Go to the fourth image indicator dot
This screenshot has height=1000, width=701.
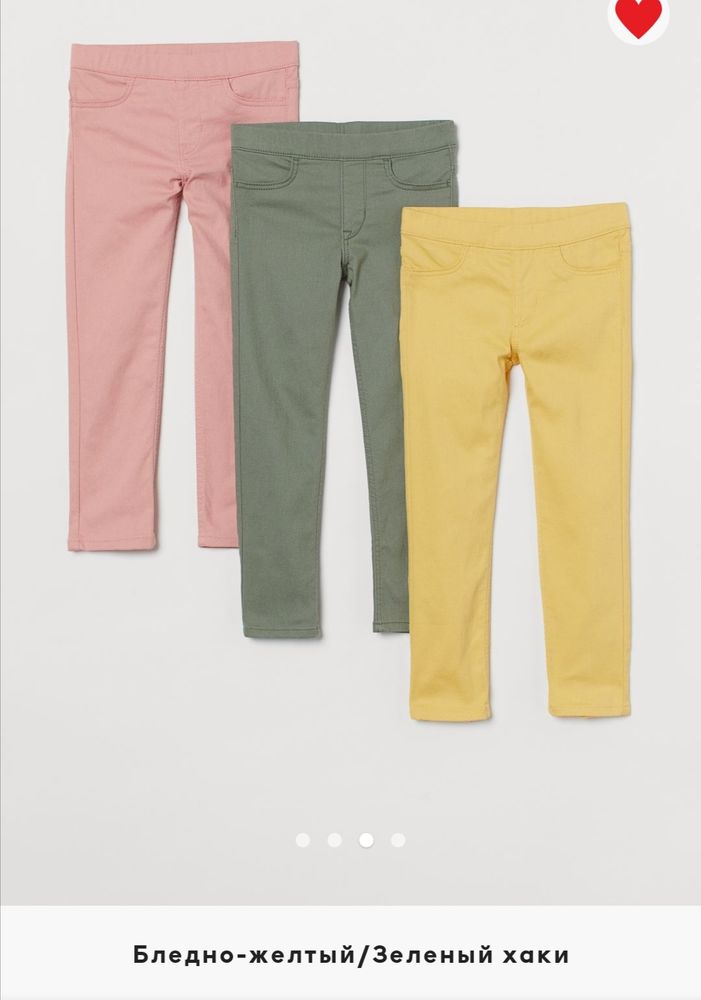click(398, 840)
